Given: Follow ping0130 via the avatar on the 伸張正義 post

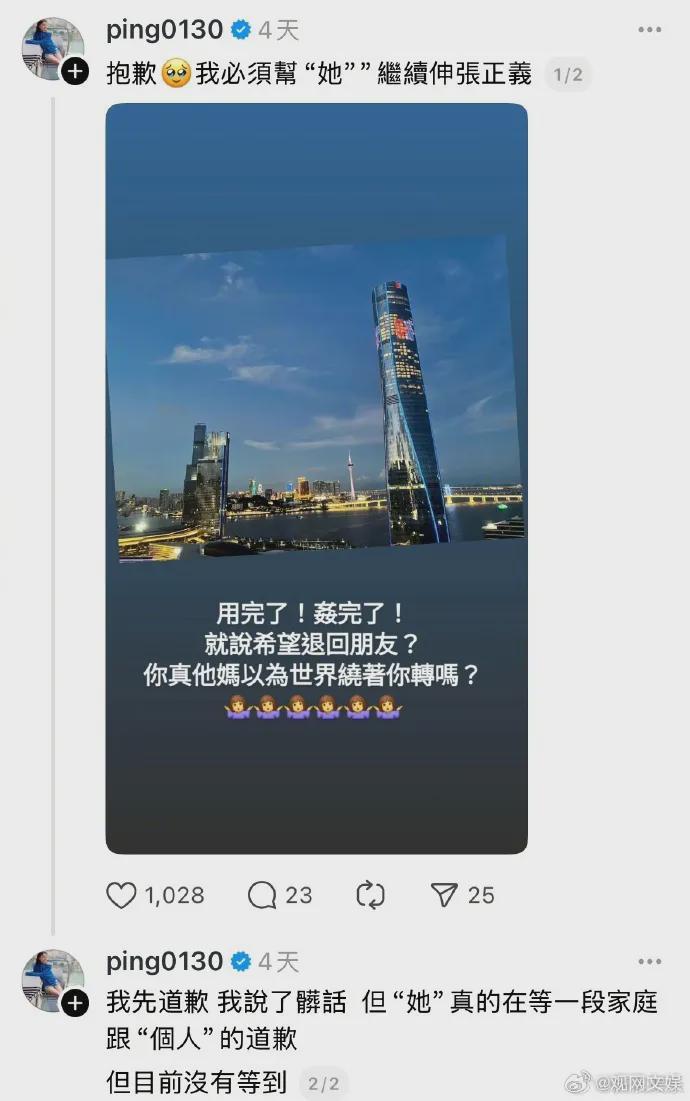Looking at the screenshot, I should click(x=75, y=71).
